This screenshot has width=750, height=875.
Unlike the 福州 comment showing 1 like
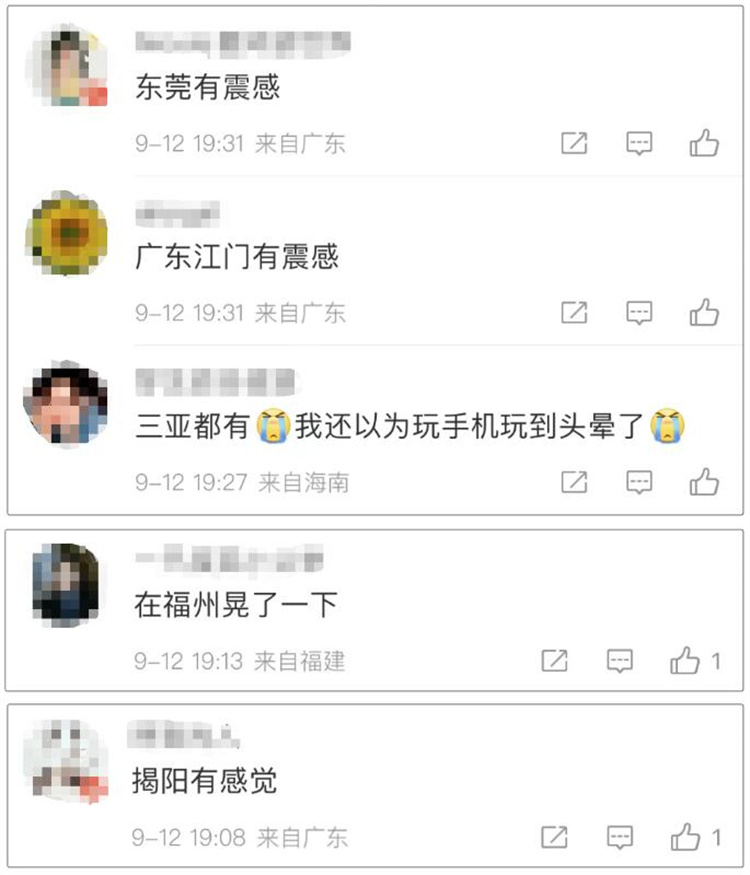[x=685, y=659]
